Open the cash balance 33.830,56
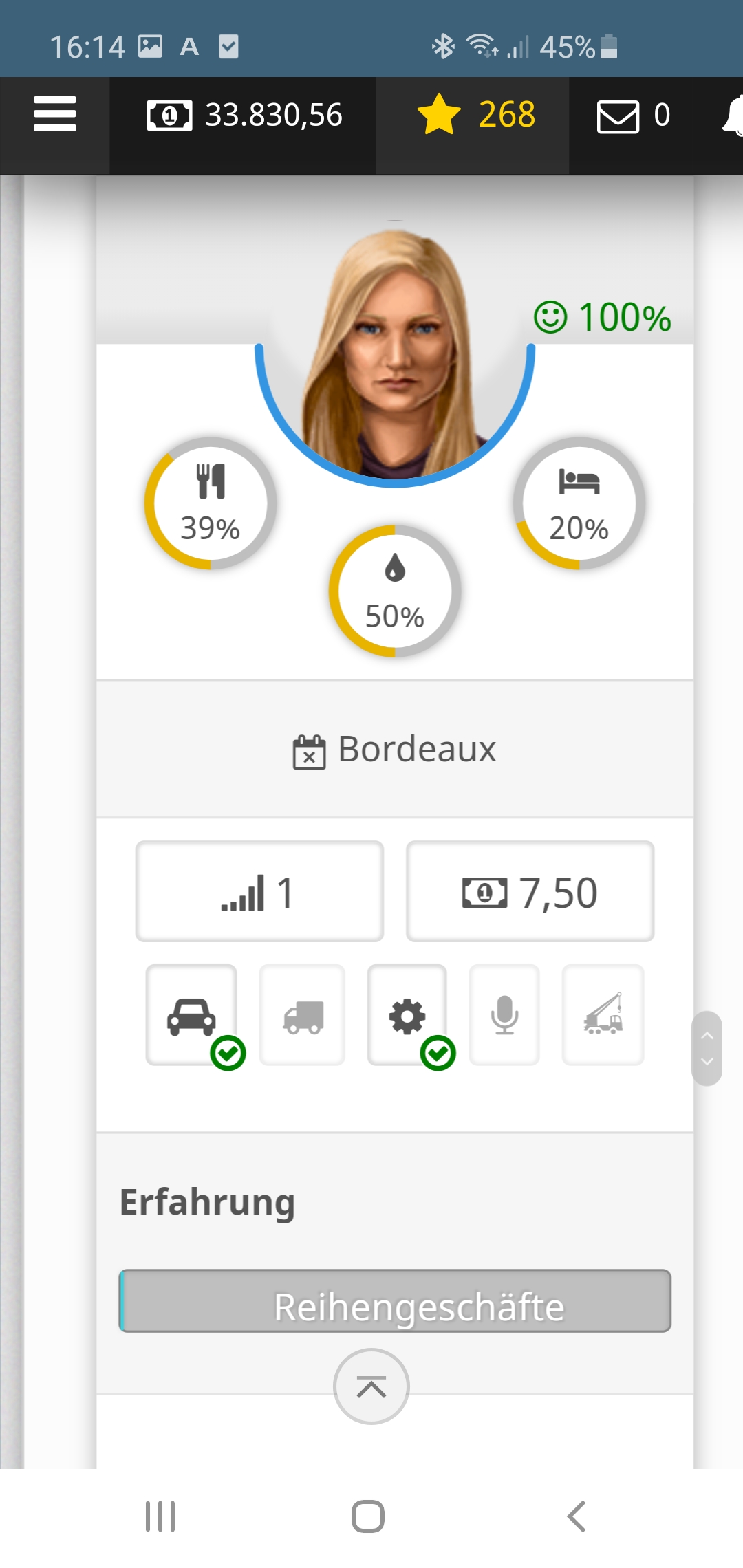 tap(245, 115)
